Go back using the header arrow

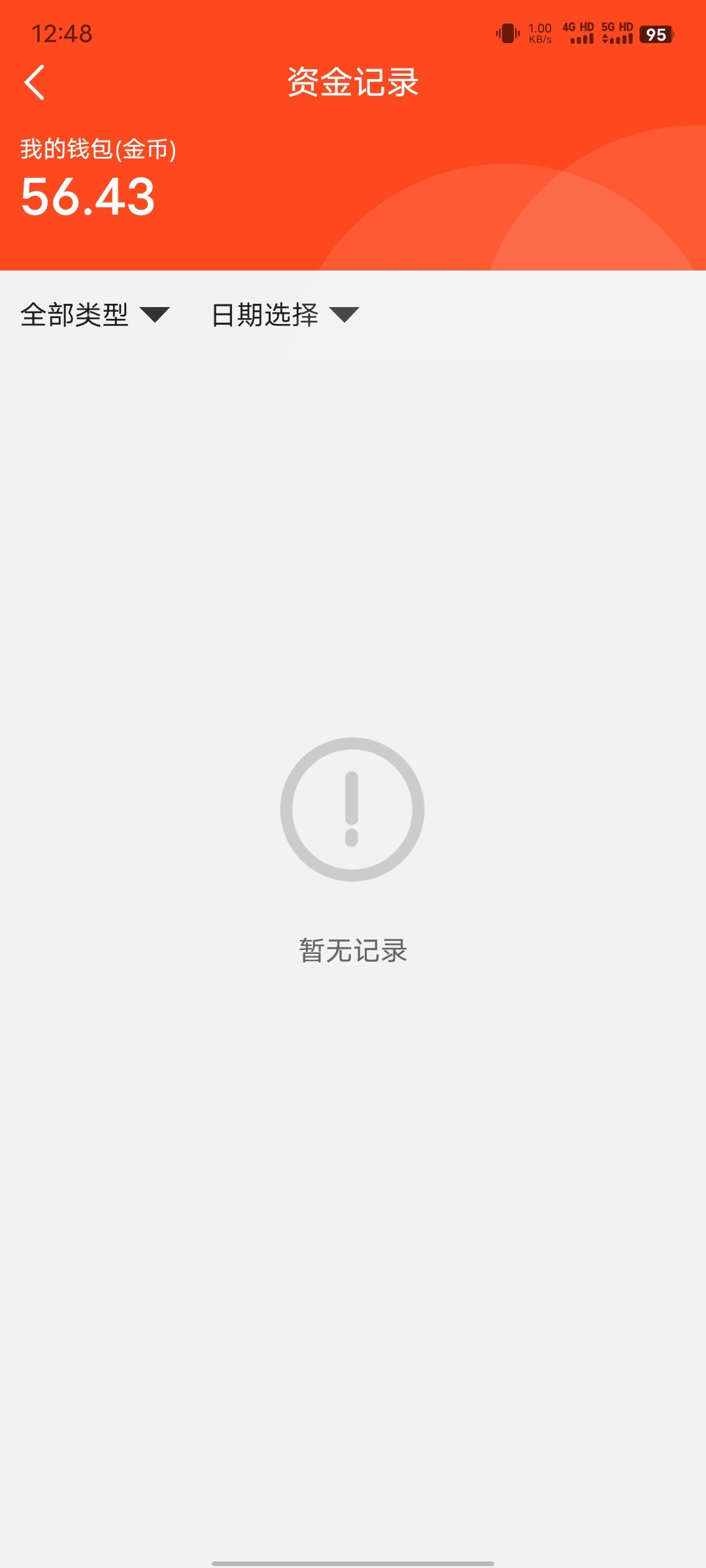[x=34, y=82]
